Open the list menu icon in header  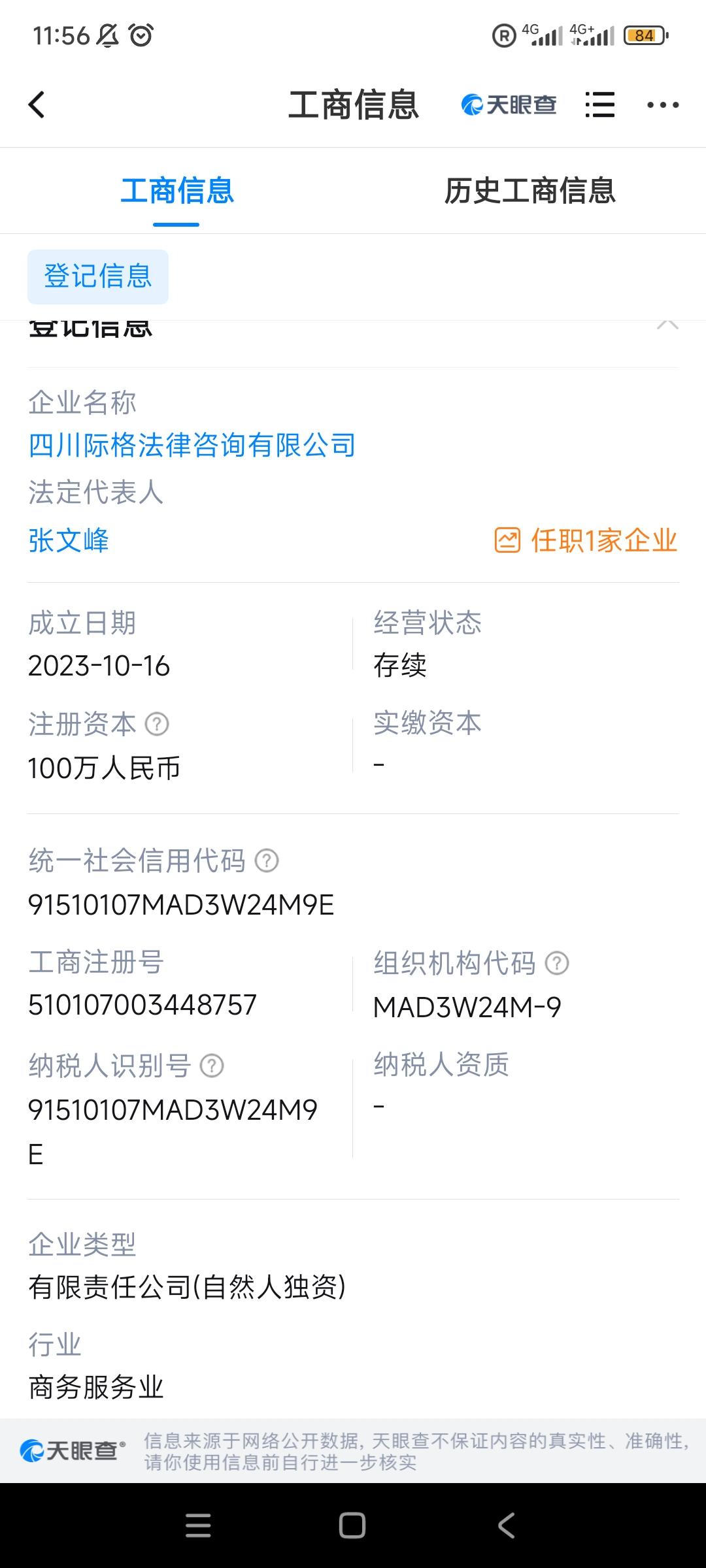point(599,105)
